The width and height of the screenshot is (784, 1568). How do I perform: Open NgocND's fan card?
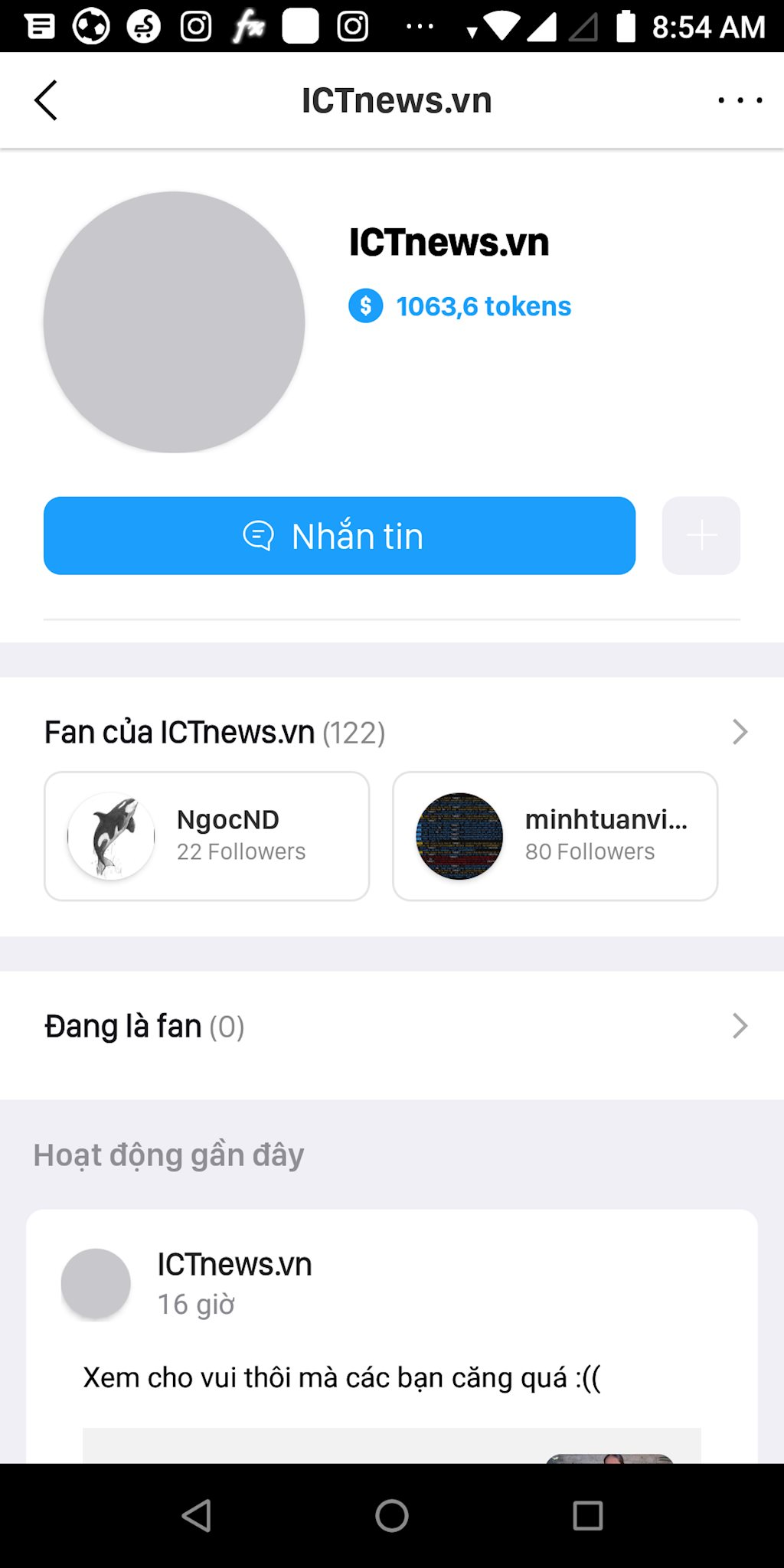207,836
